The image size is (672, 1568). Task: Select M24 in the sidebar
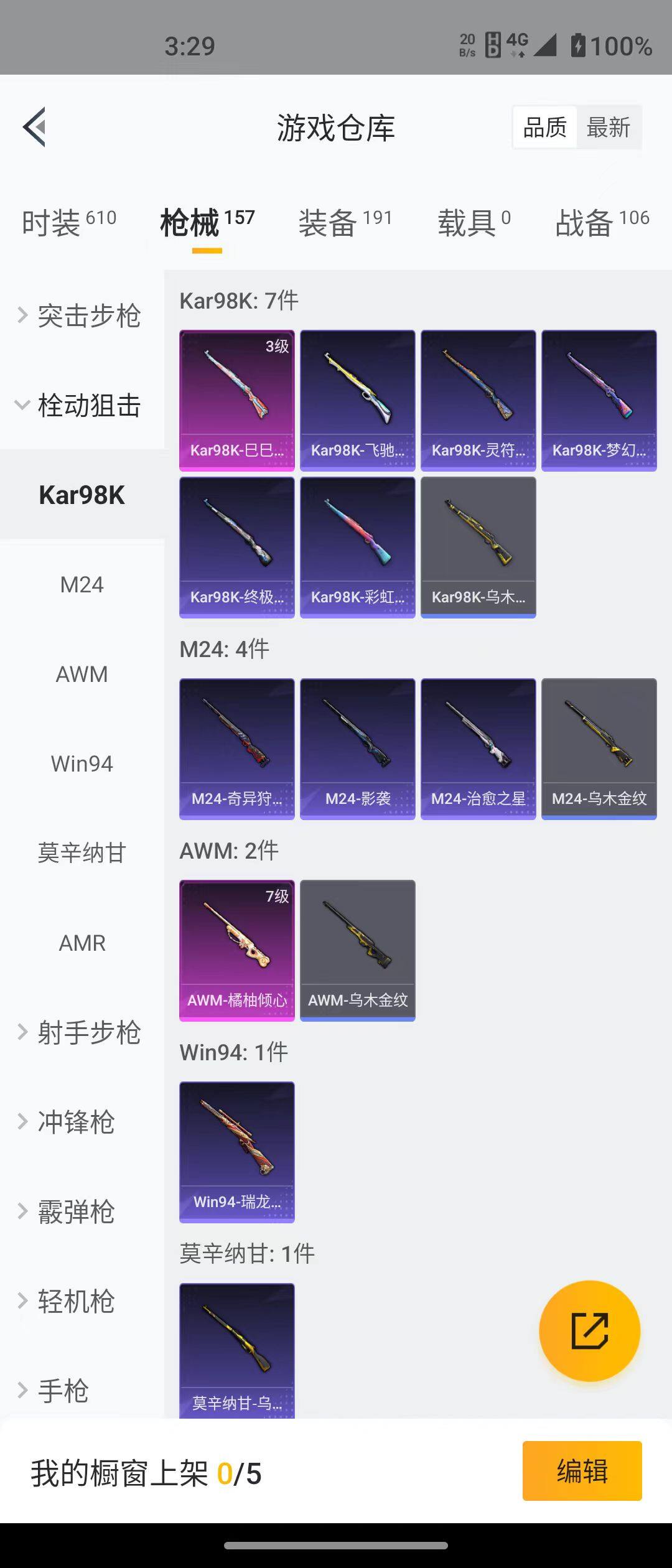pyautogui.click(x=82, y=585)
